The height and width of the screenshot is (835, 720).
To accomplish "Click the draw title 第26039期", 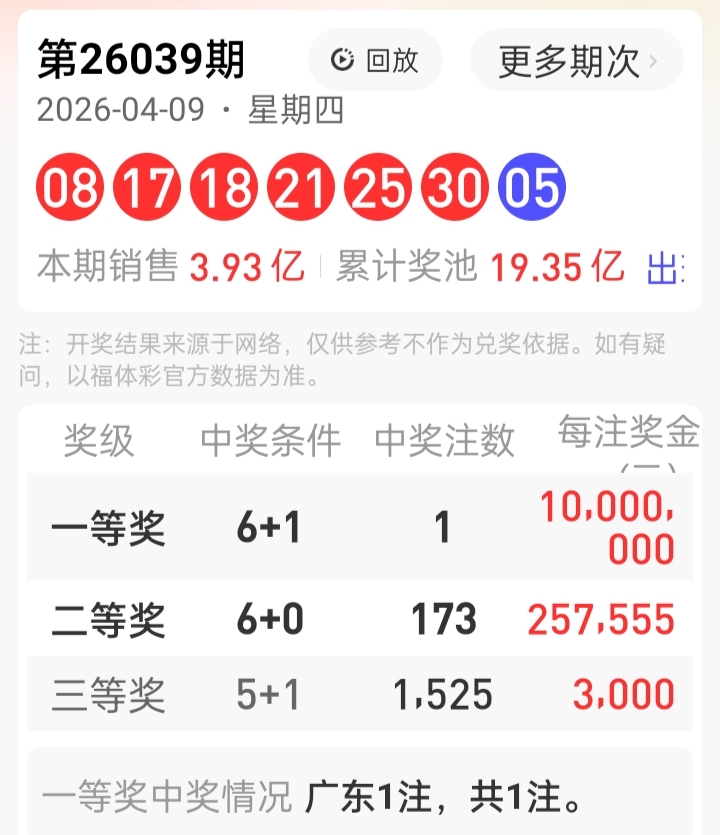I will click(140, 60).
